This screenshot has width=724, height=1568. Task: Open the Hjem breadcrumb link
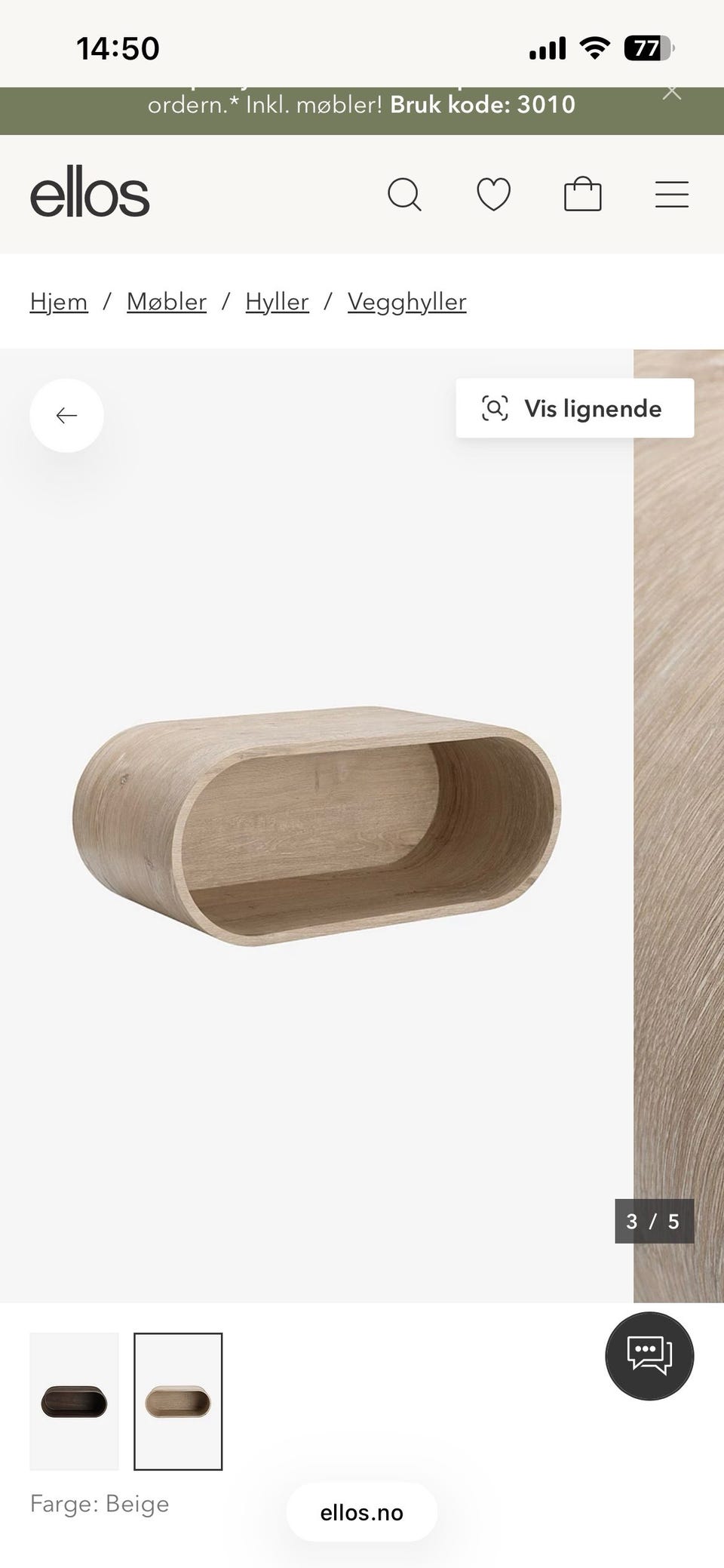click(59, 302)
